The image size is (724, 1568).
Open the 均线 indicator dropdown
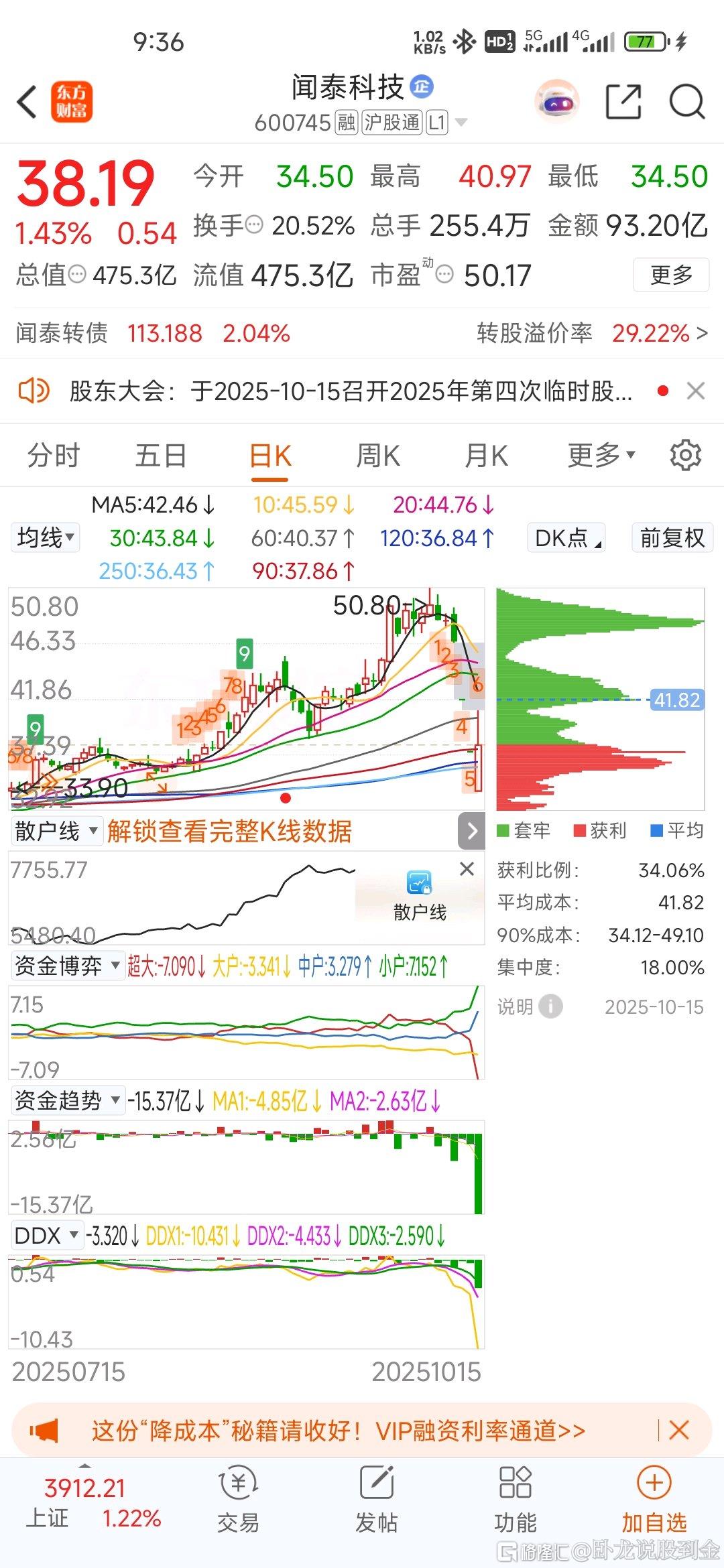point(45,537)
